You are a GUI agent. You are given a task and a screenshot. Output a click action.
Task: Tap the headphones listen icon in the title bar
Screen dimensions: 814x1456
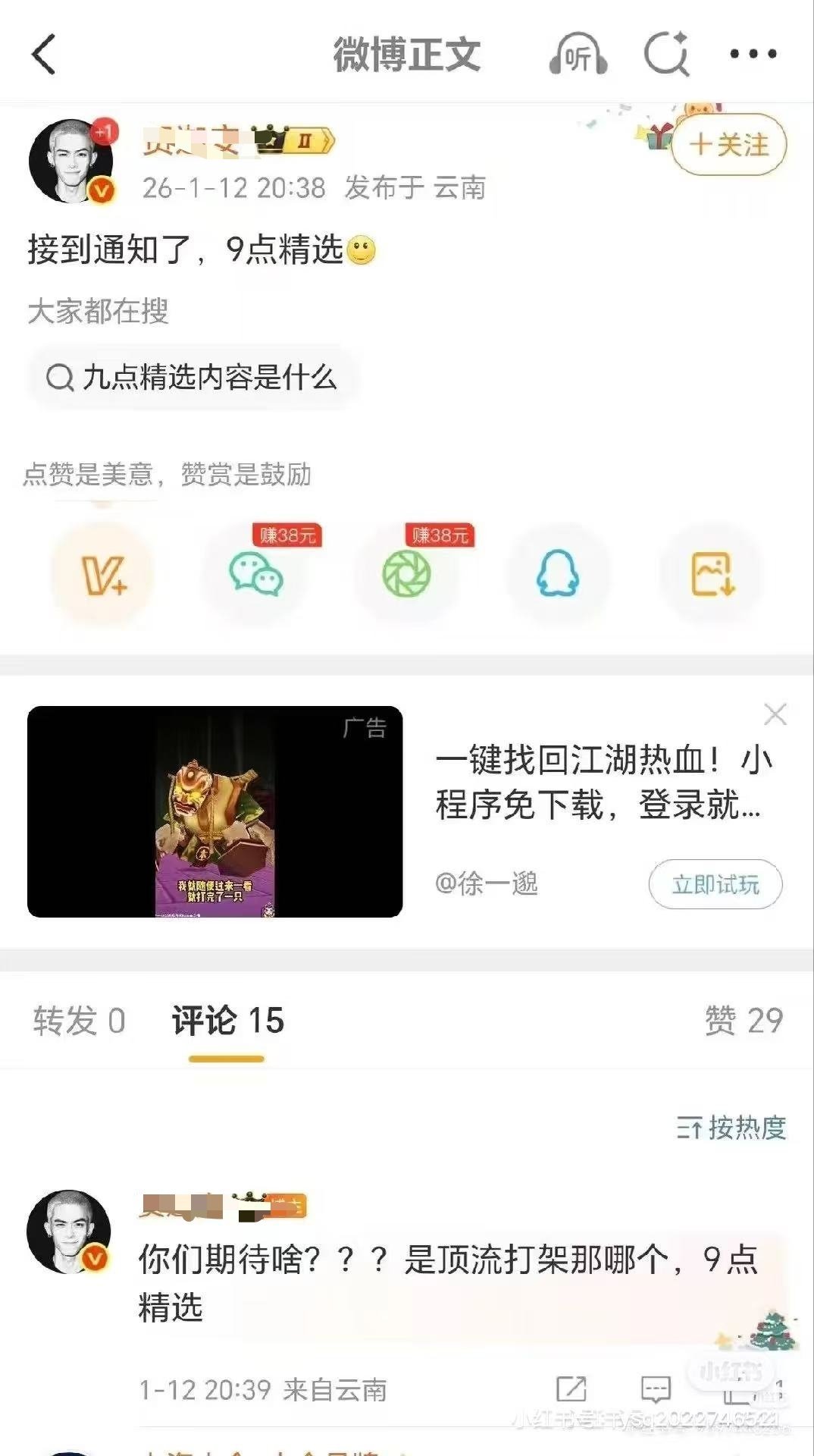tap(579, 55)
